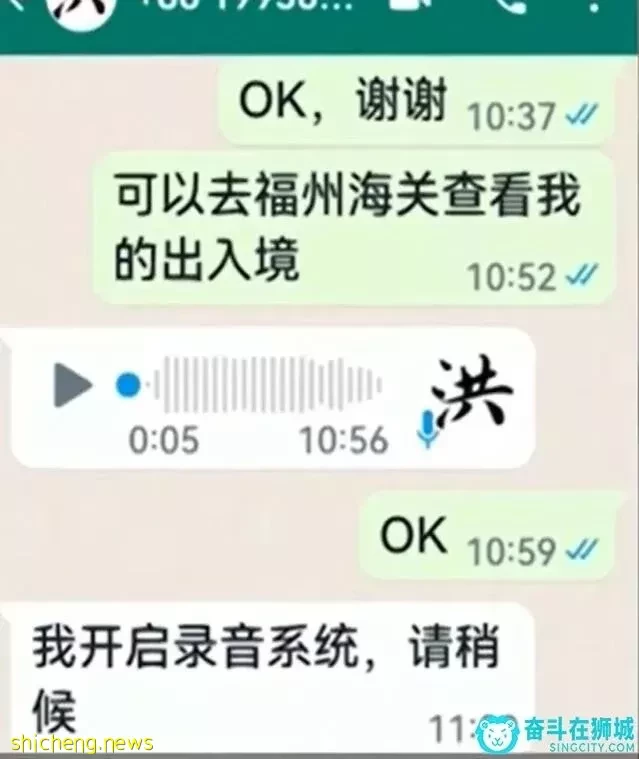Play the 0:05 voice message
The width and height of the screenshot is (639, 759).
click(72, 386)
